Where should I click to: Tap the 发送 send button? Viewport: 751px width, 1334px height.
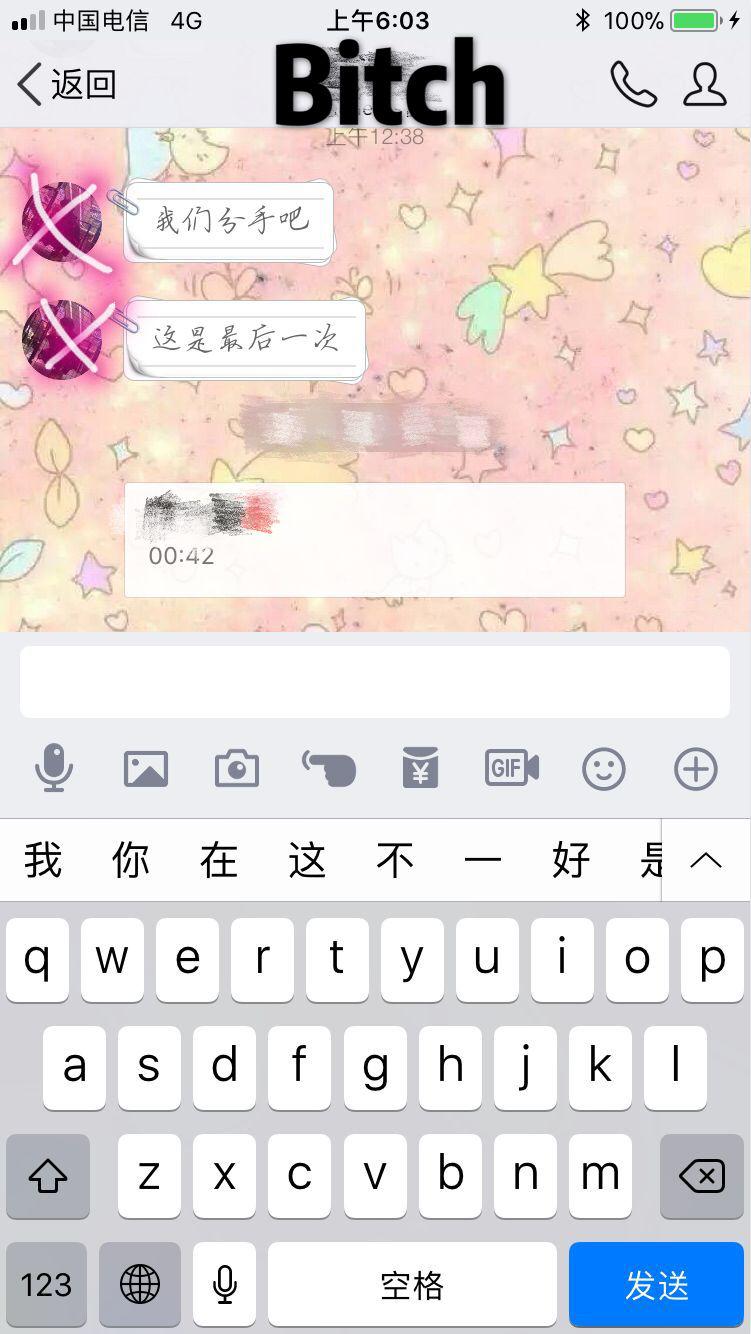(656, 1285)
